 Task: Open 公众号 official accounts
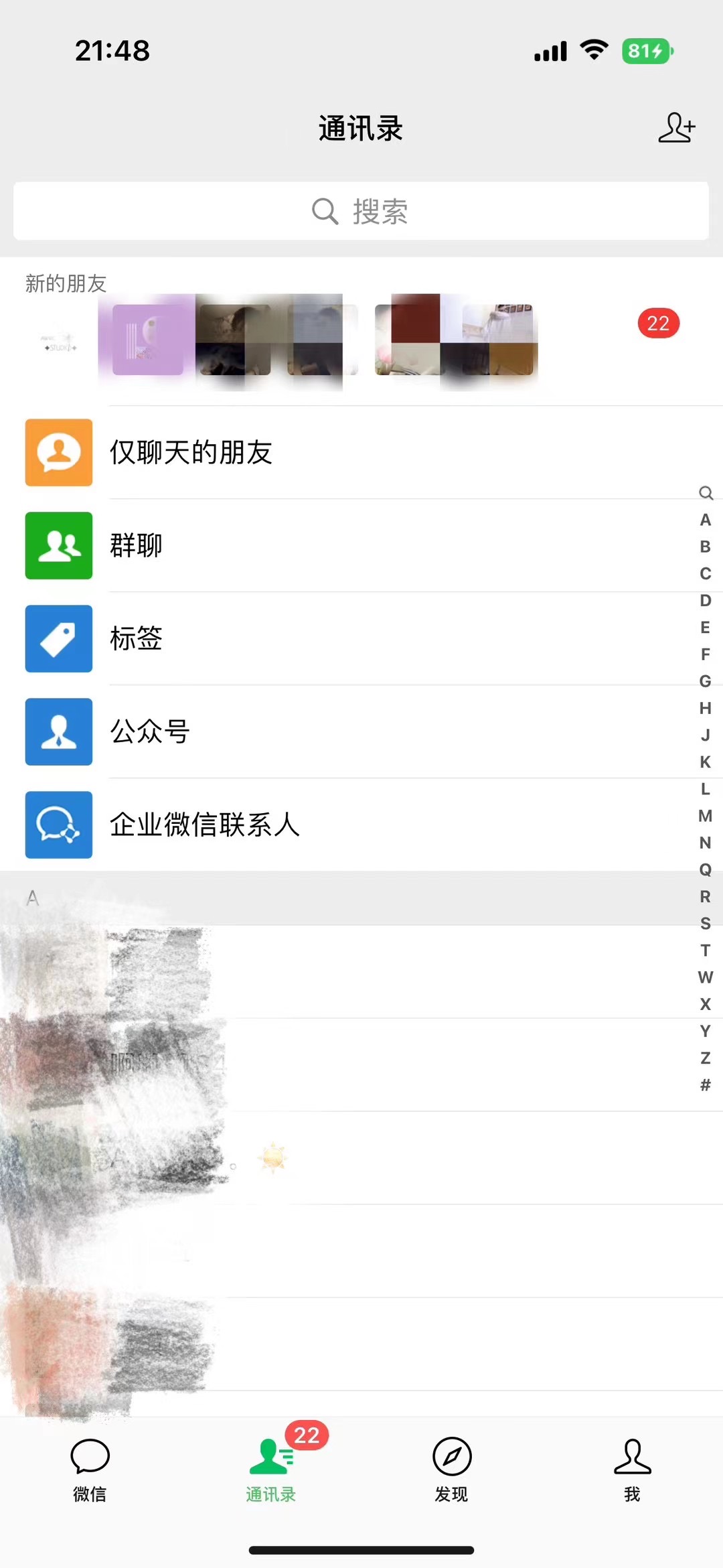click(150, 731)
